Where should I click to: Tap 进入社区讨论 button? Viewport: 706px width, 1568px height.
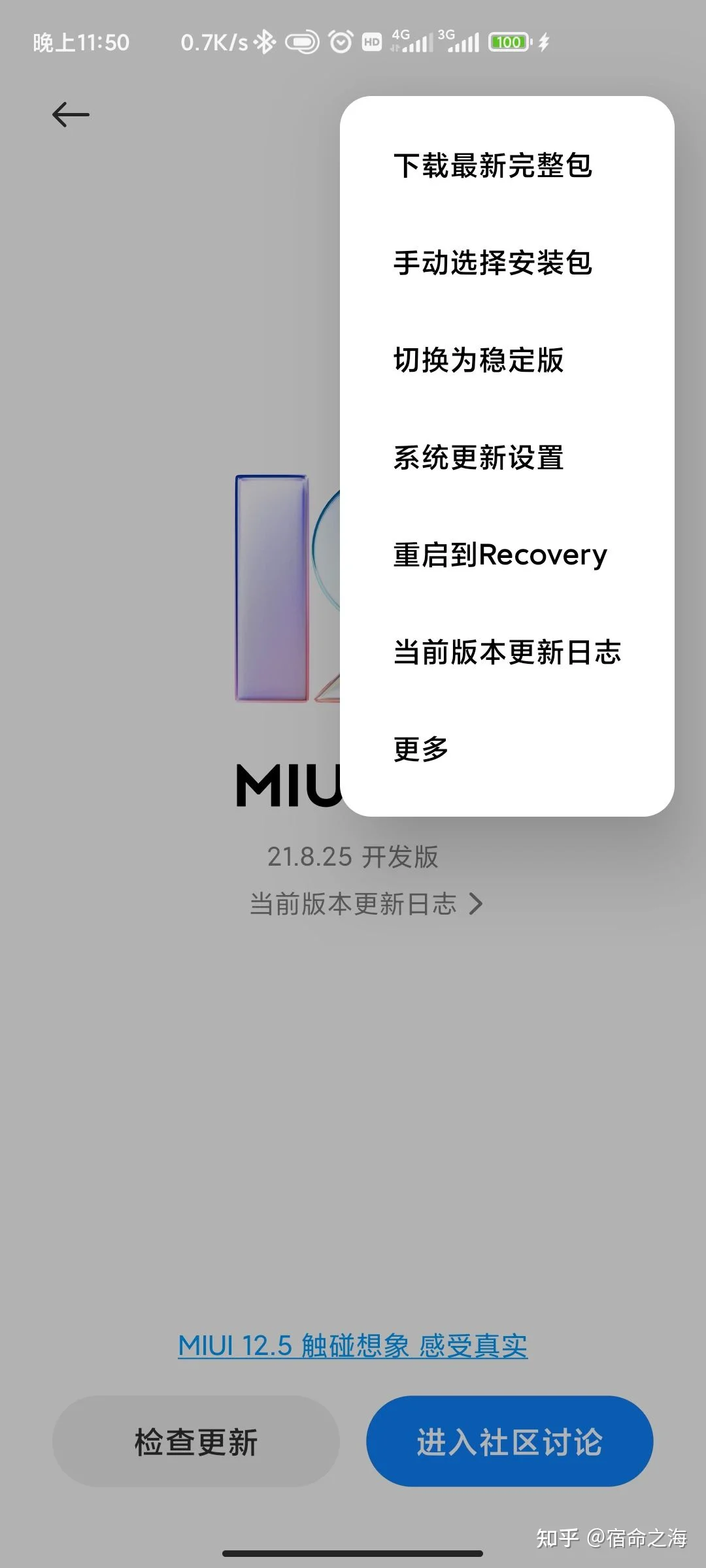click(509, 1442)
